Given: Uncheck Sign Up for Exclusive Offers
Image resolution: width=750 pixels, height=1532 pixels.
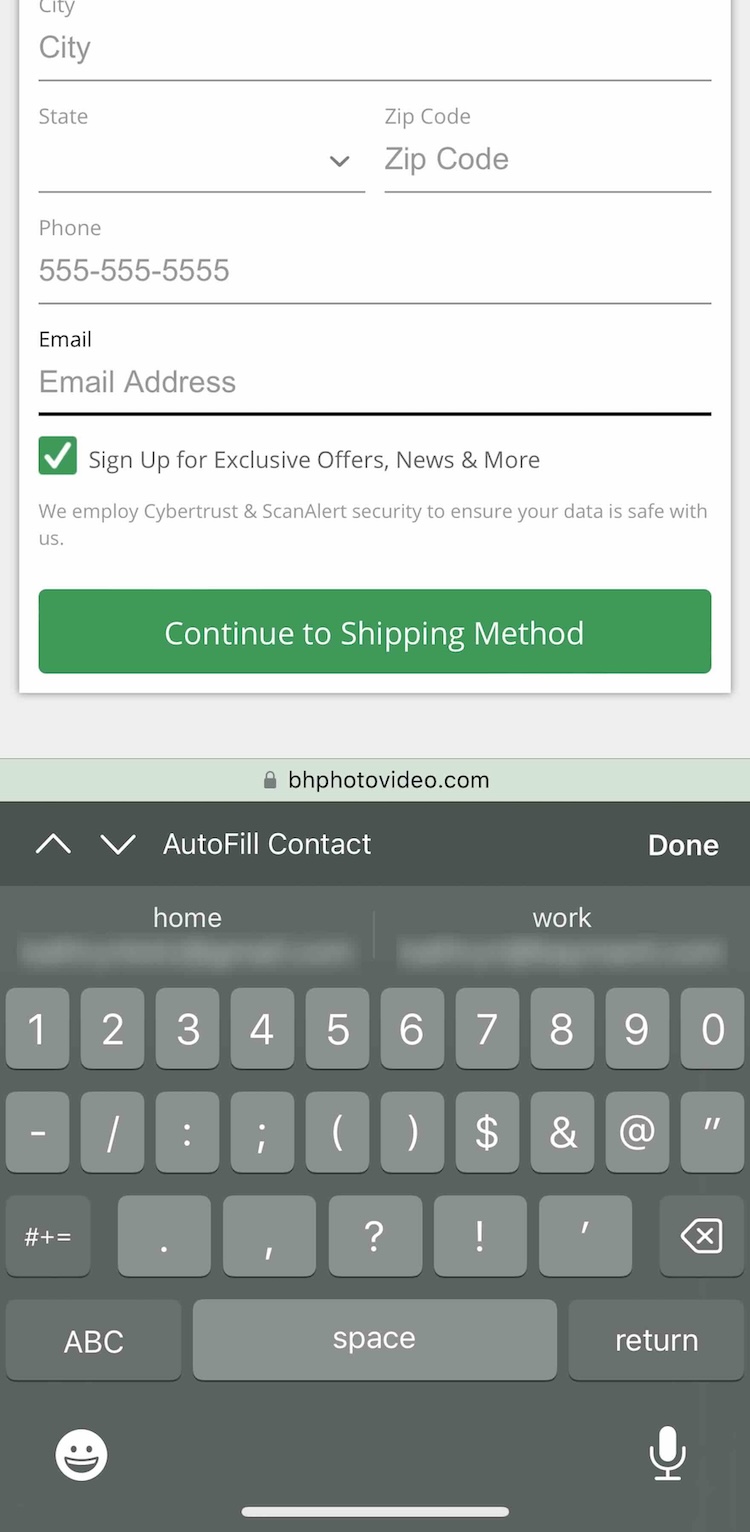Looking at the screenshot, I should [58, 456].
